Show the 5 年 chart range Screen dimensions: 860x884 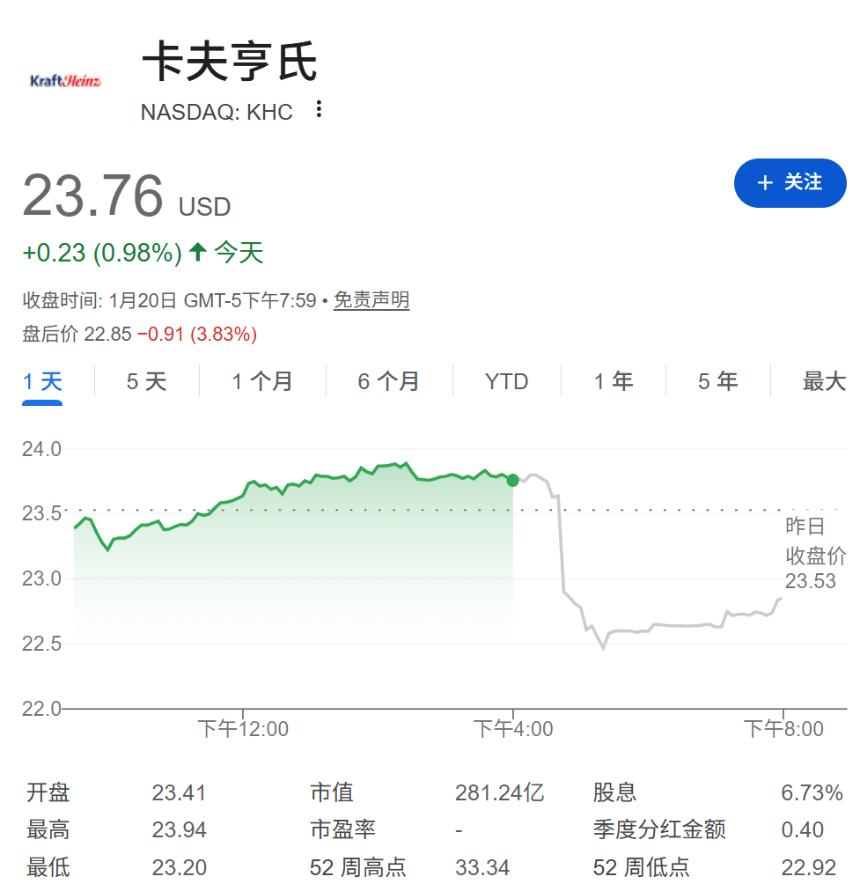click(x=718, y=381)
